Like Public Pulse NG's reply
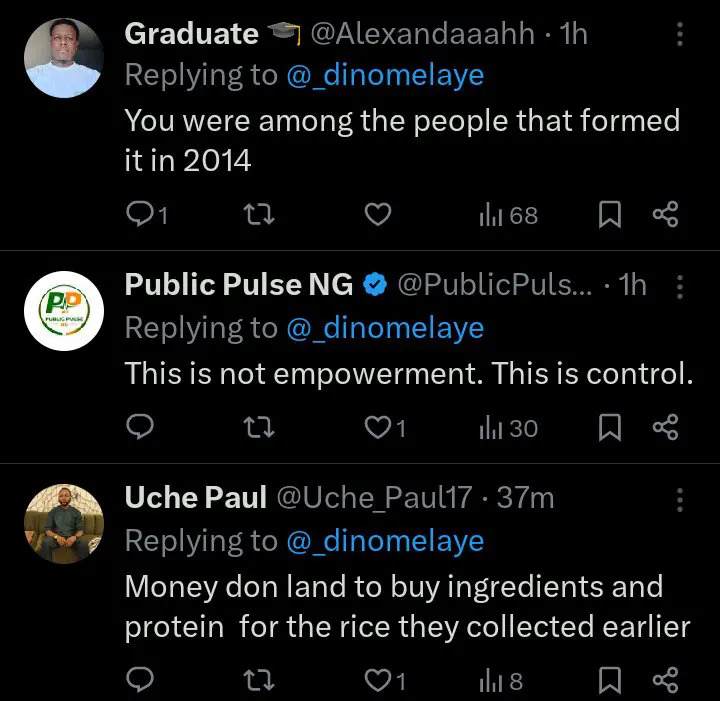This screenshot has height=701, width=720. (377, 428)
